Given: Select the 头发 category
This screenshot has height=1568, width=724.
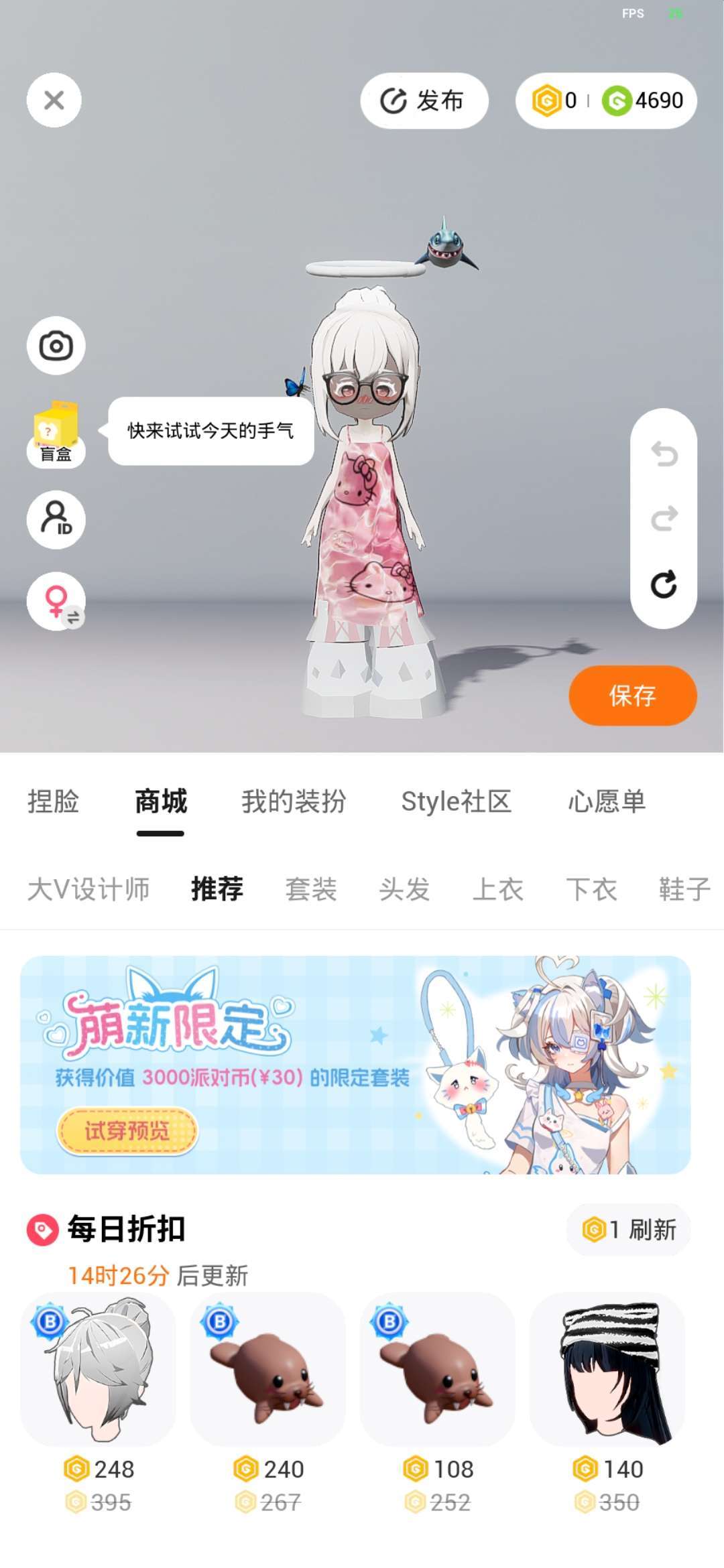Looking at the screenshot, I should tap(404, 889).
